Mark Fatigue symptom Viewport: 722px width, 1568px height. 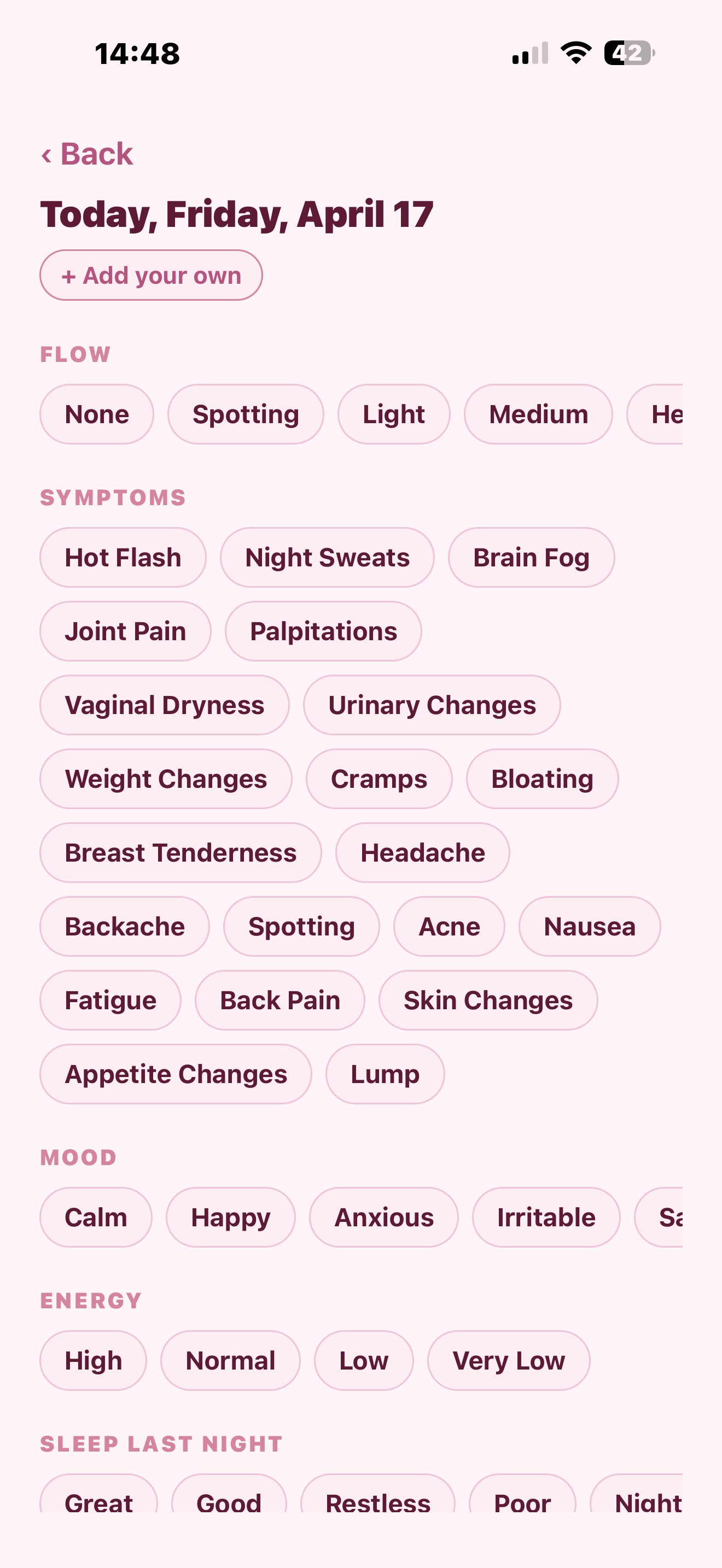pyautogui.click(x=110, y=1000)
